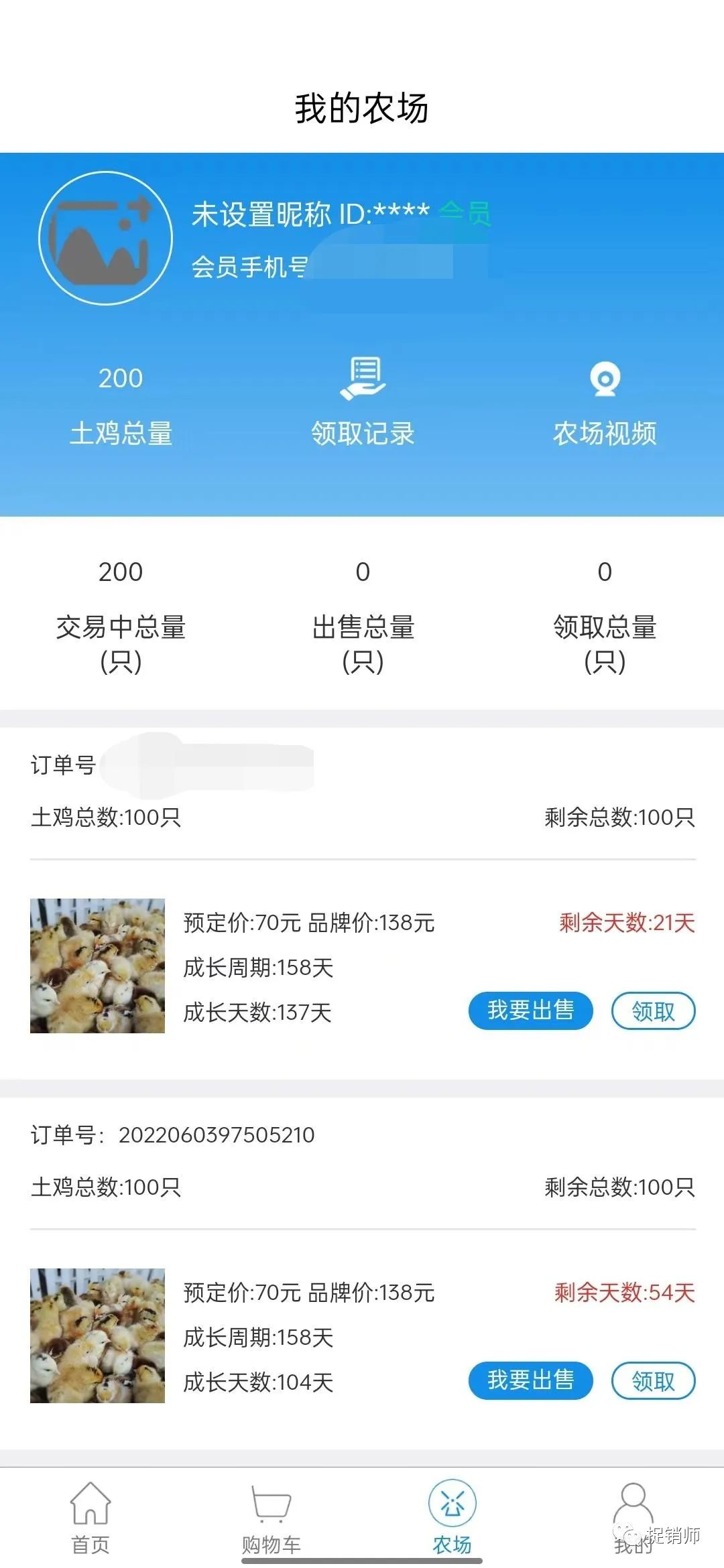Tap 领取 for the 21-day remaining order

tap(653, 1011)
